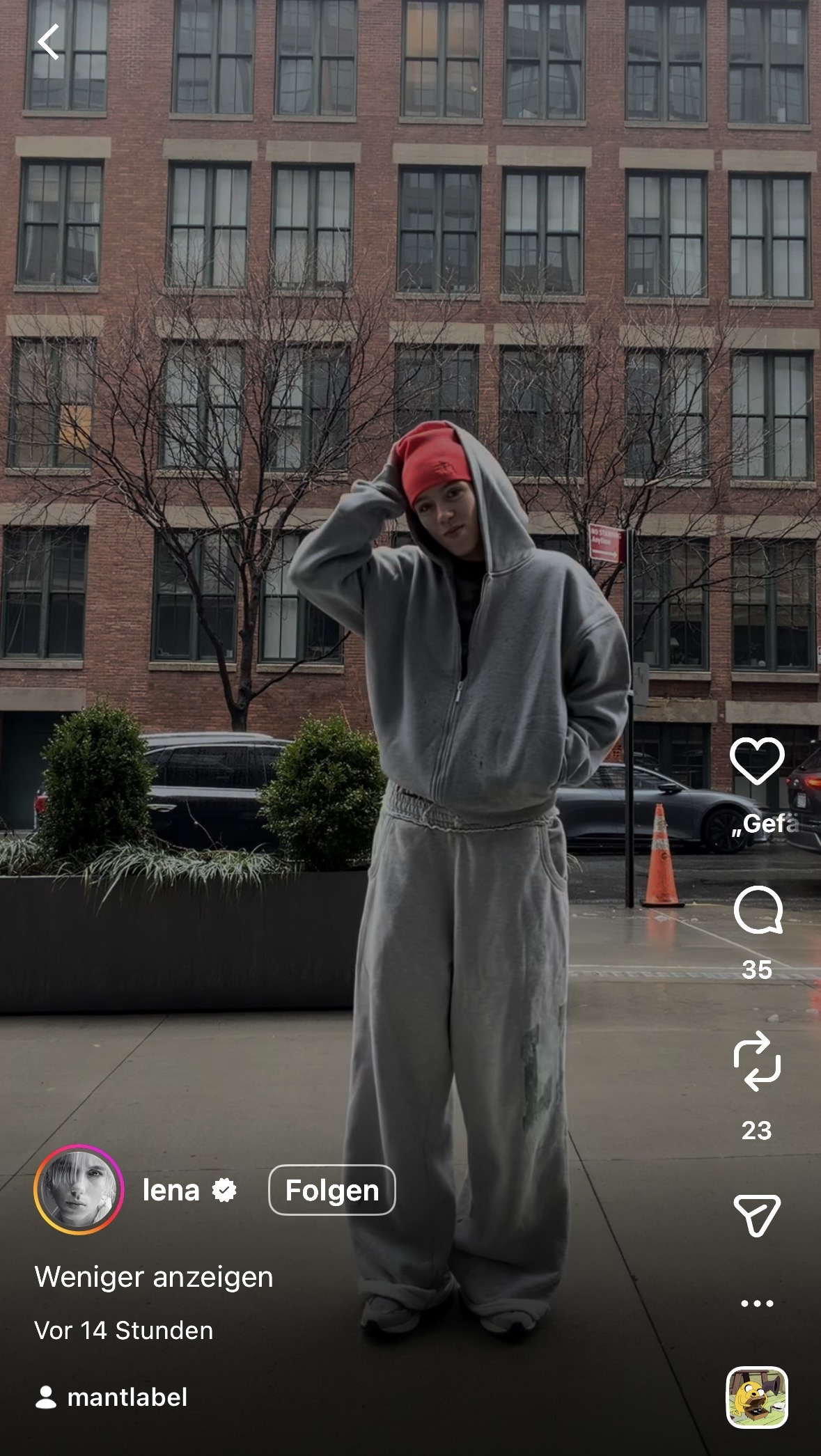This screenshot has height=1456, width=821.
Task: Open the tagged account mantlabel
Action: [x=127, y=1397]
